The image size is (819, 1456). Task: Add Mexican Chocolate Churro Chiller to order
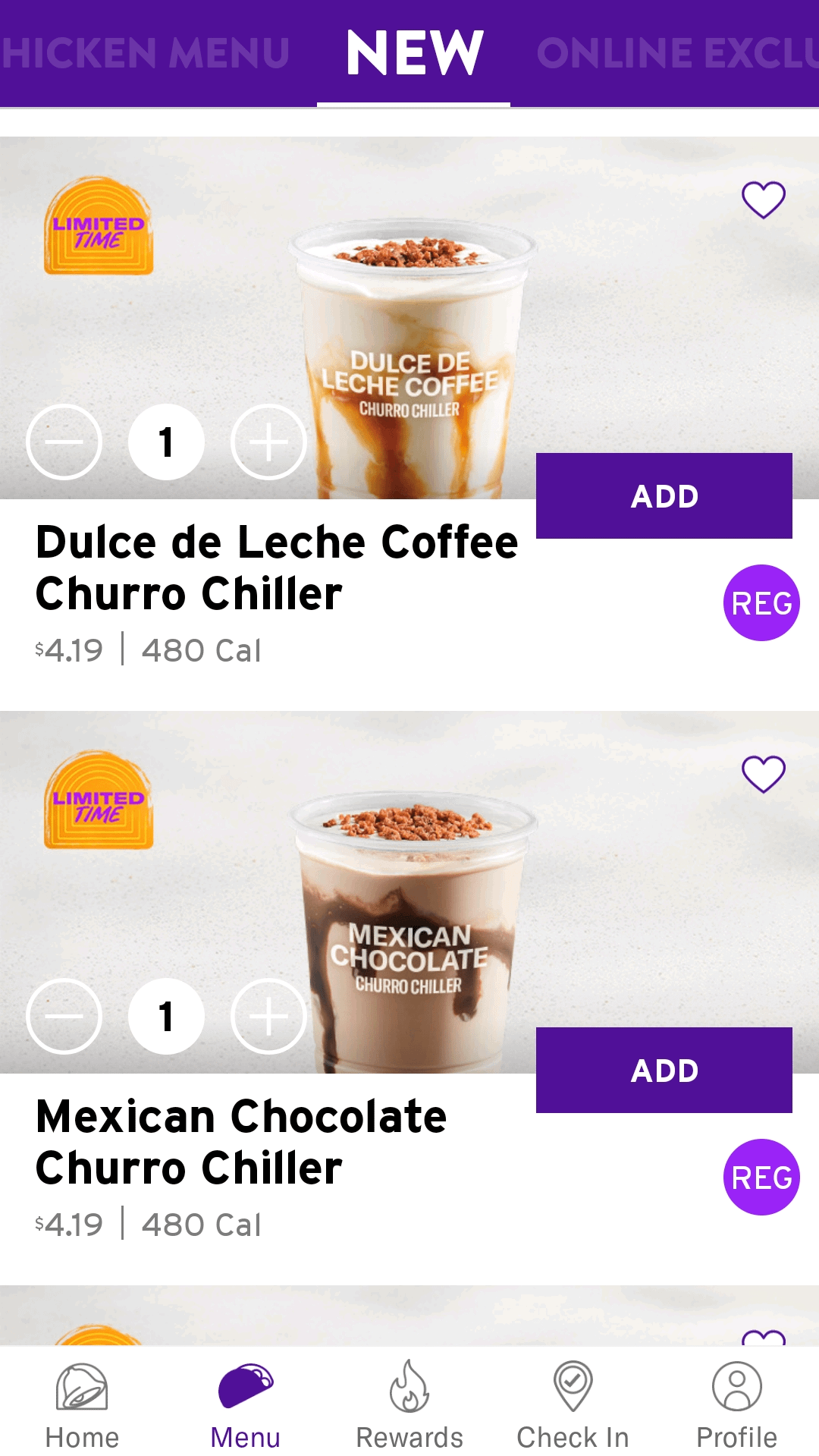(x=664, y=1071)
